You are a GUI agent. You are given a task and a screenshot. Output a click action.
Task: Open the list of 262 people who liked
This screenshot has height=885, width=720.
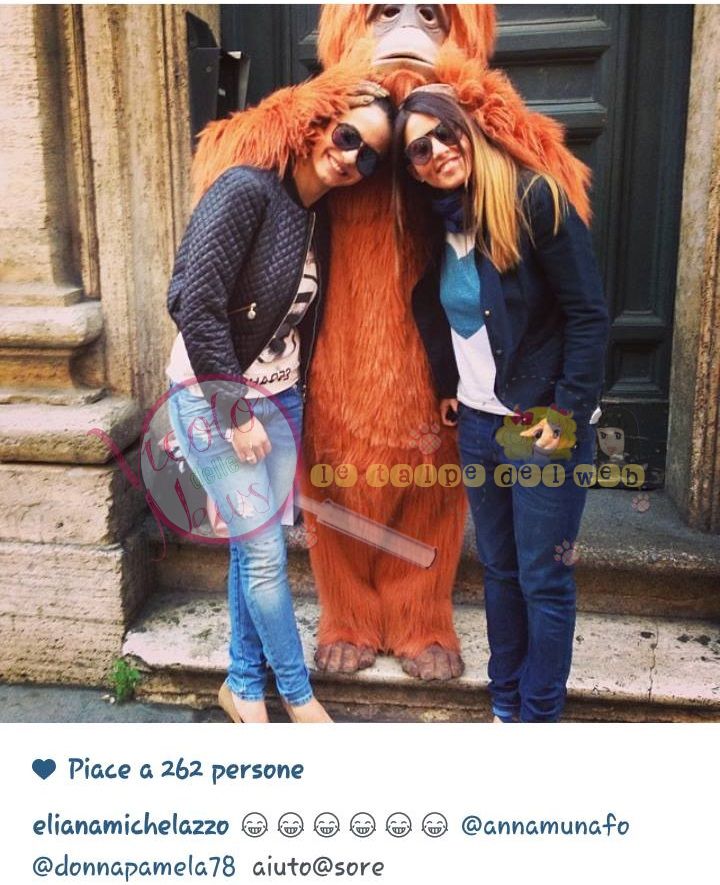click(x=185, y=769)
